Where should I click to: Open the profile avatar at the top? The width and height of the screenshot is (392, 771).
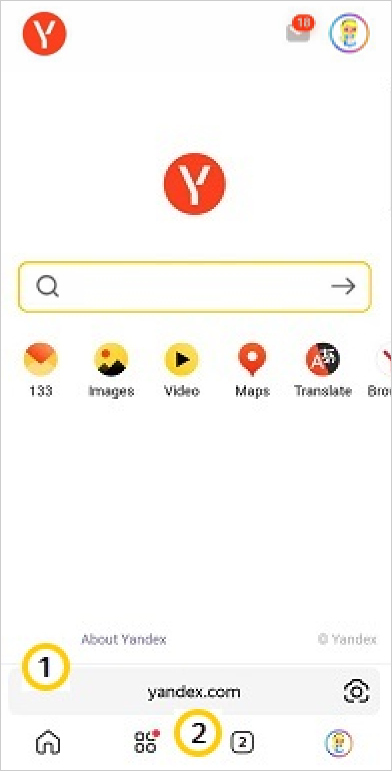tap(349, 33)
